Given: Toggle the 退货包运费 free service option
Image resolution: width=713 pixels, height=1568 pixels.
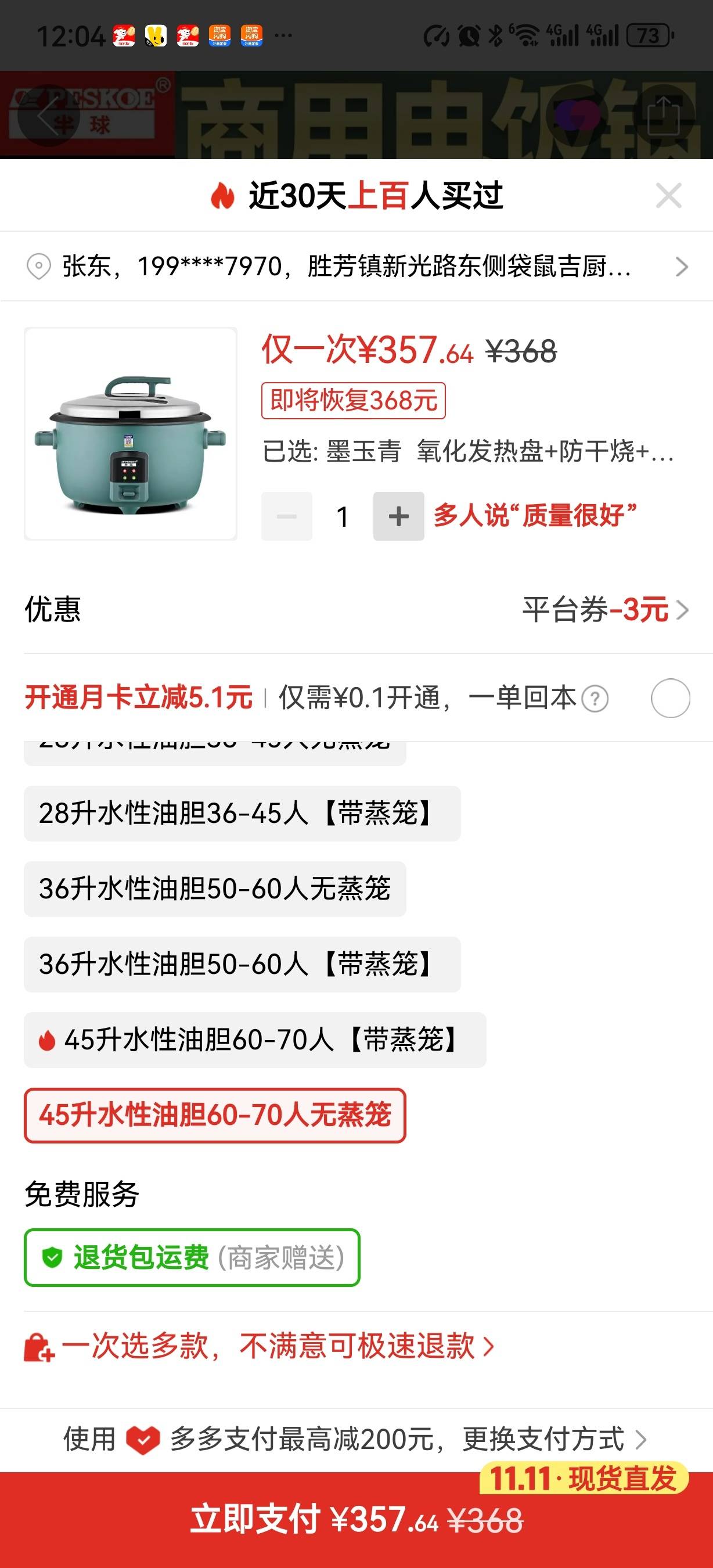Looking at the screenshot, I should [192, 1257].
